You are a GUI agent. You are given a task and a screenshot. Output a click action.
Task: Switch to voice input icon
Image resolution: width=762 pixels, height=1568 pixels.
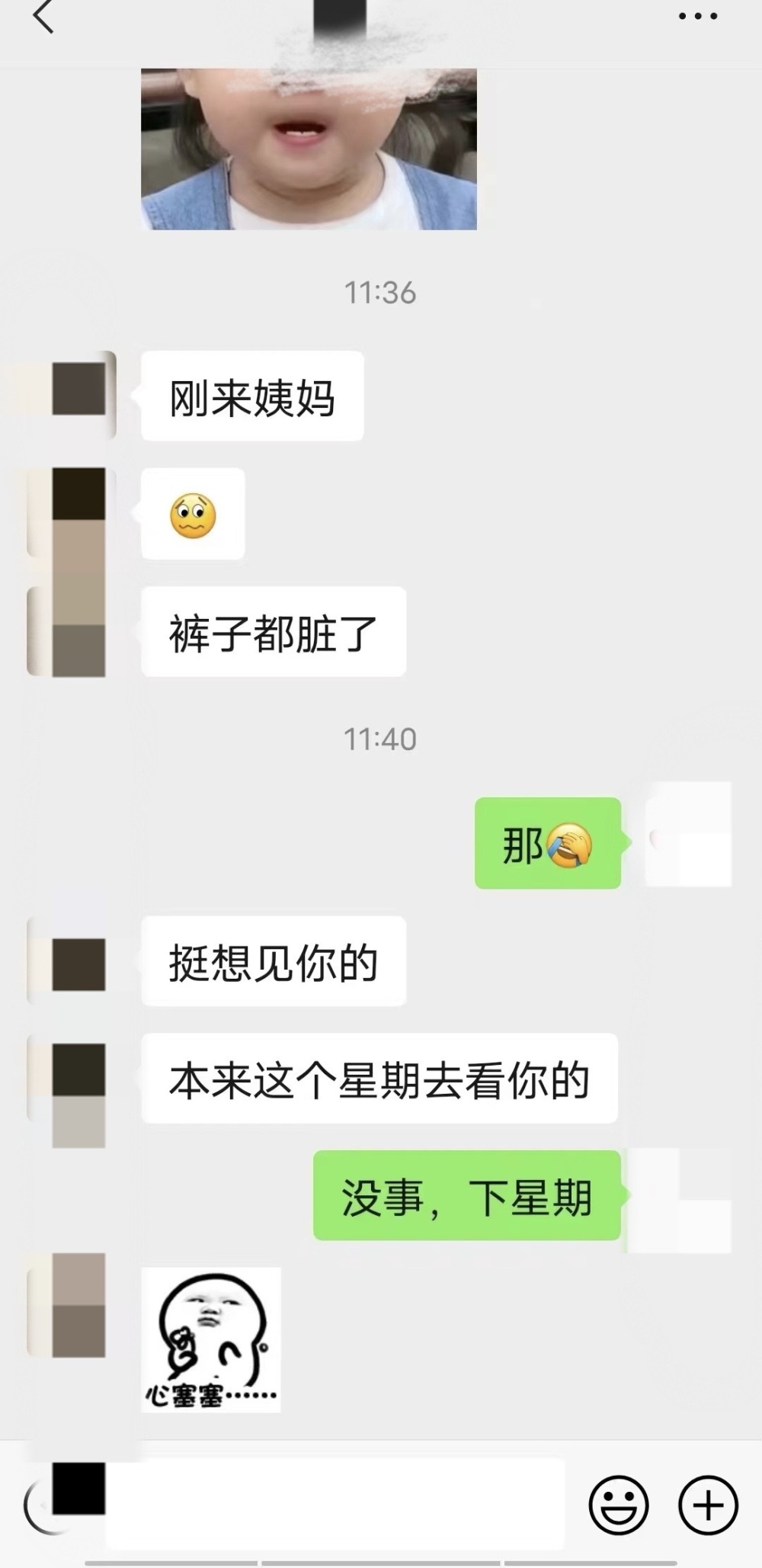(x=38, y=1505)
